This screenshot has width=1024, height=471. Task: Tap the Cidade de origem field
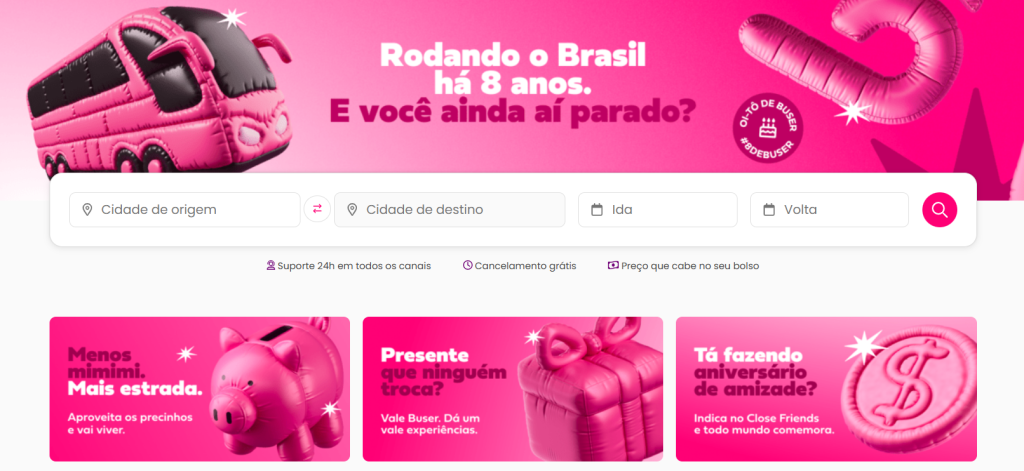[185, 210]
